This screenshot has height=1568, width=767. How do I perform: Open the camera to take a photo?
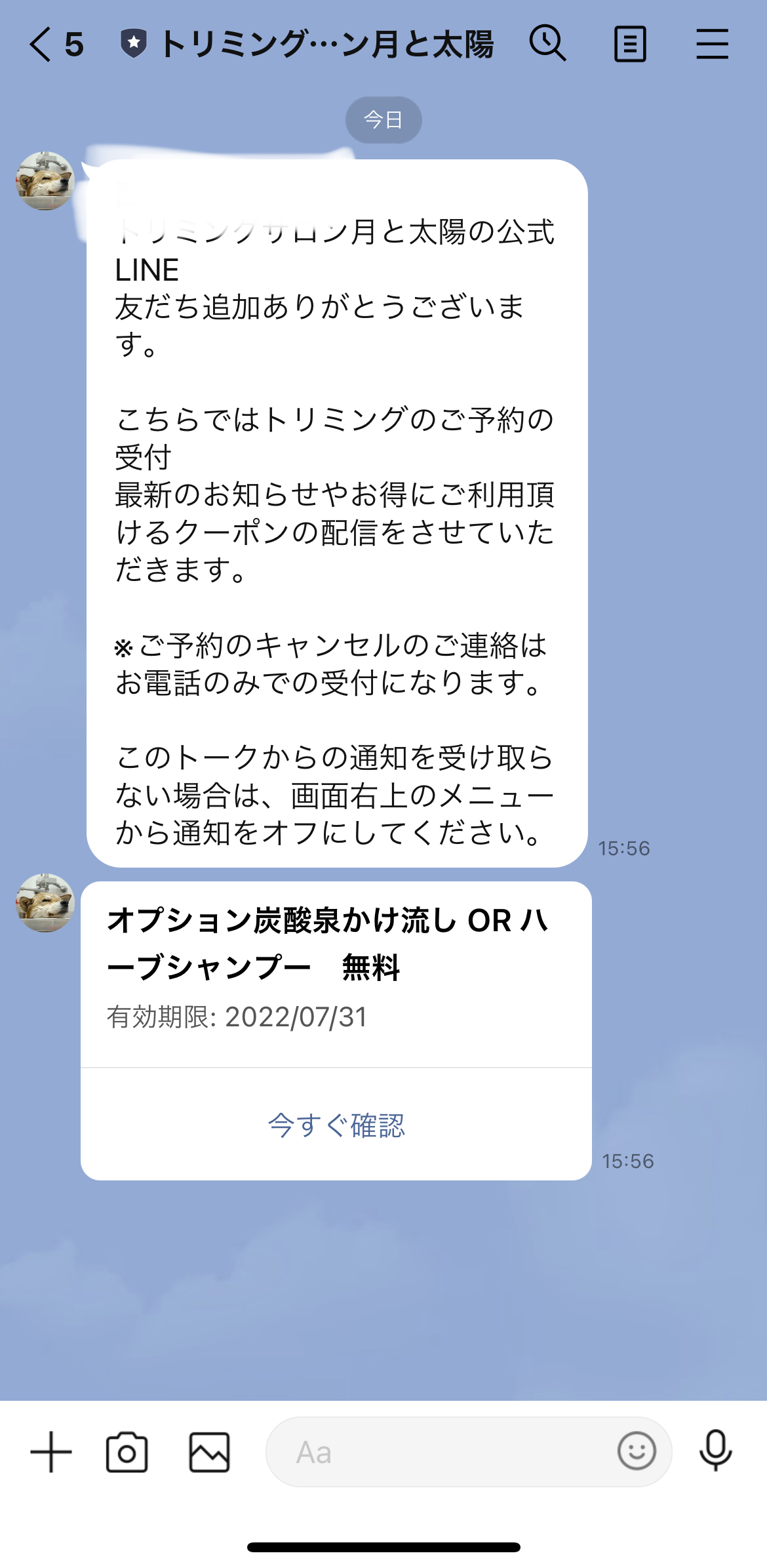click(126, 1453)
